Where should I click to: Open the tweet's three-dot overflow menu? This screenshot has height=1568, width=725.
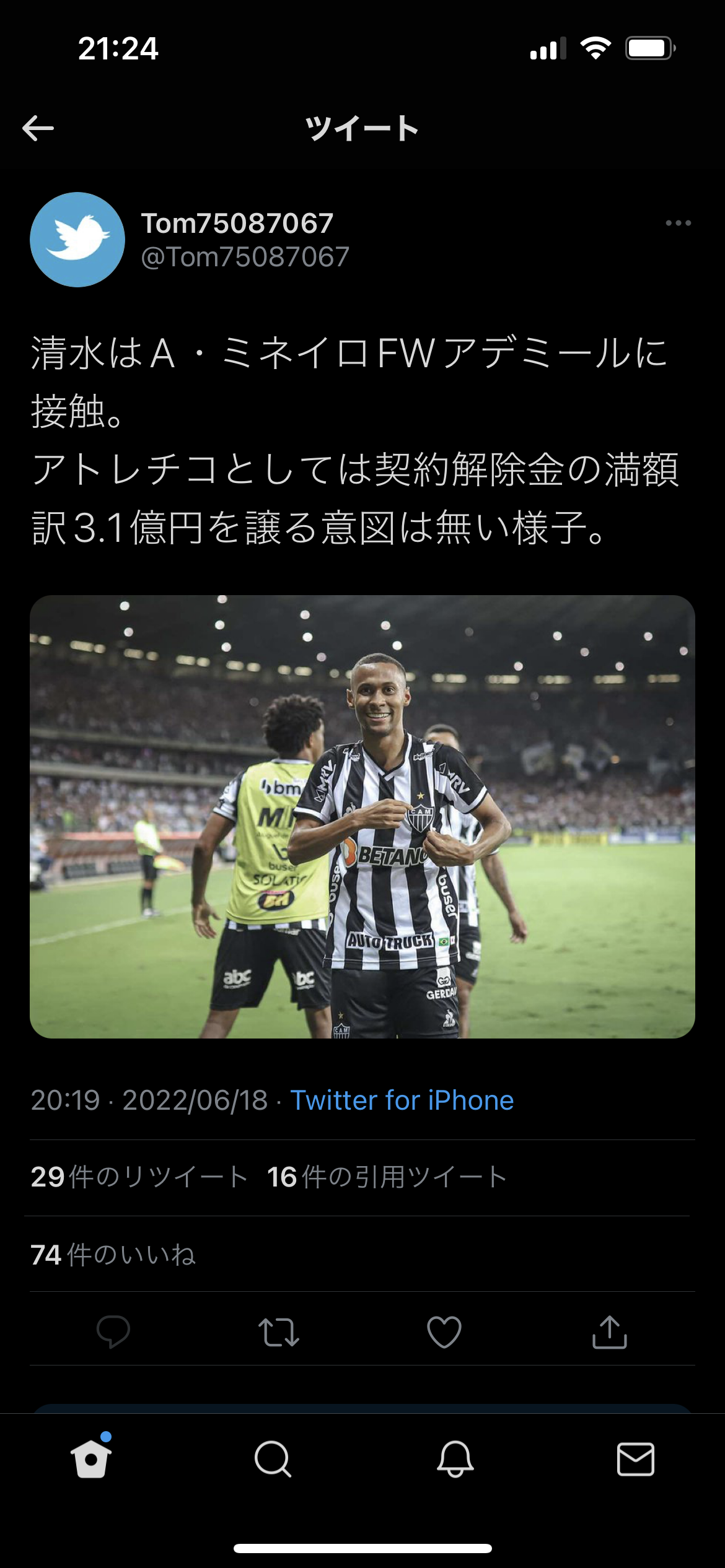(678, 223)
